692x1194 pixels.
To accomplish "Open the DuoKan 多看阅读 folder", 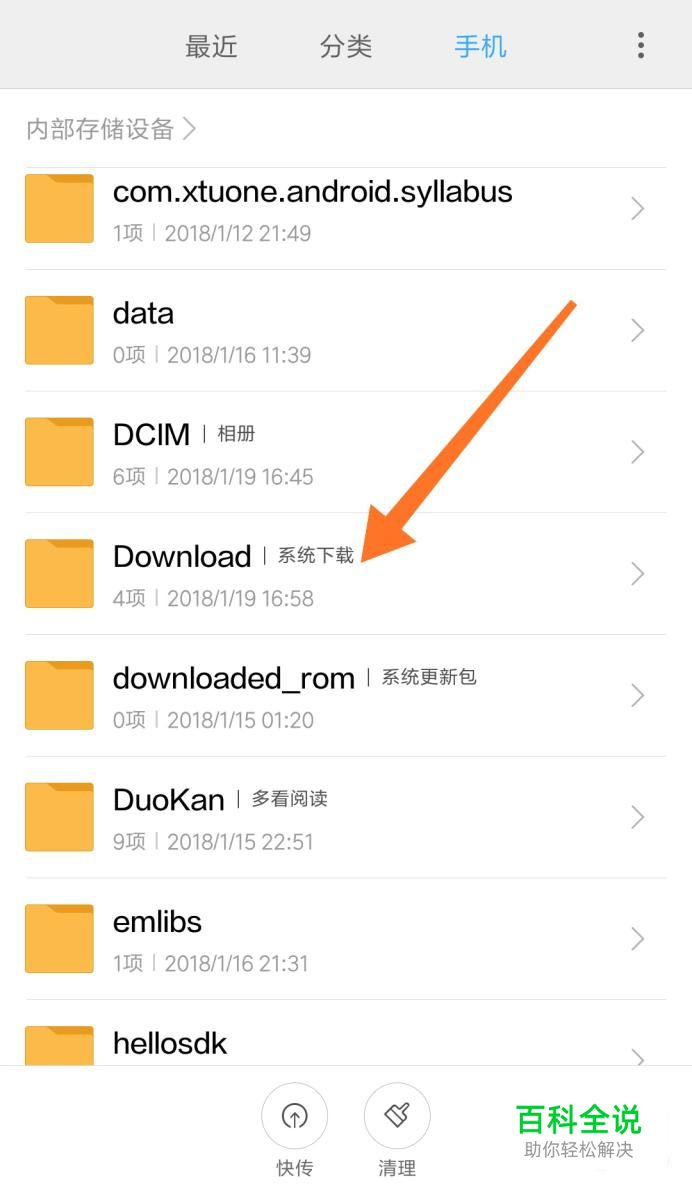I will (x=346, y=818).
